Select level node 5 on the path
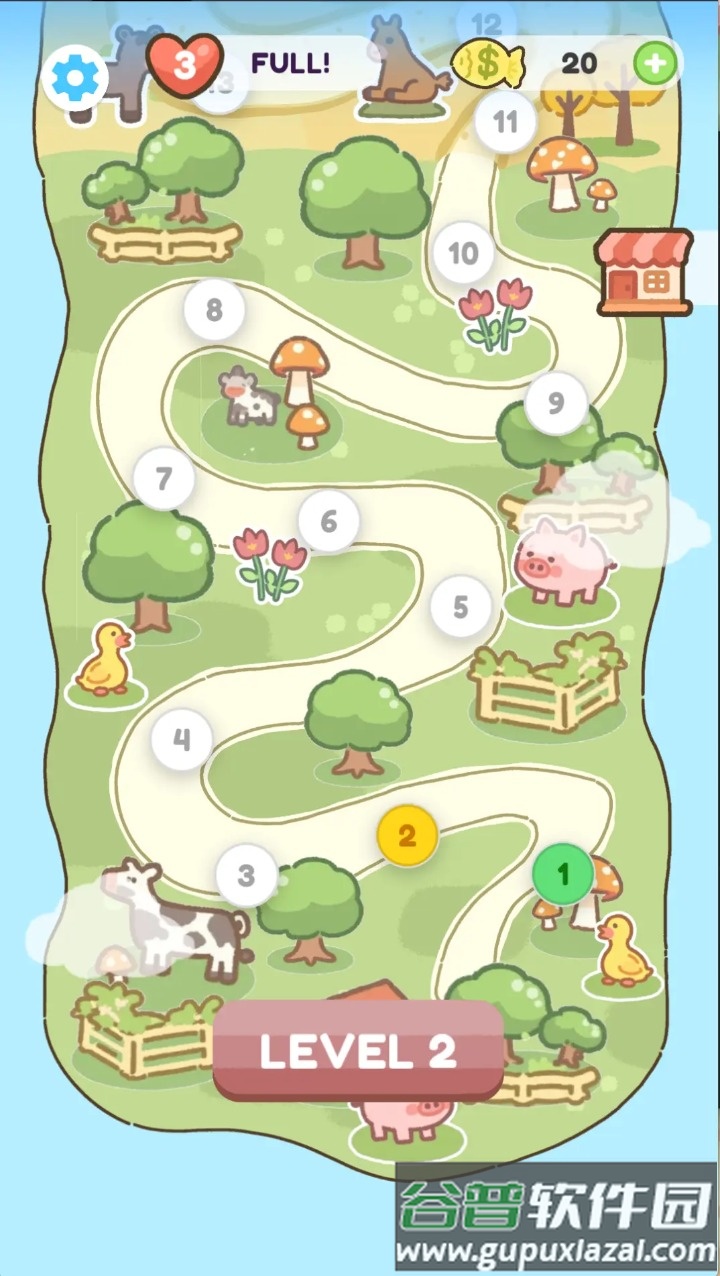This screenshot has width=720, height=1276. pos(460,607)
